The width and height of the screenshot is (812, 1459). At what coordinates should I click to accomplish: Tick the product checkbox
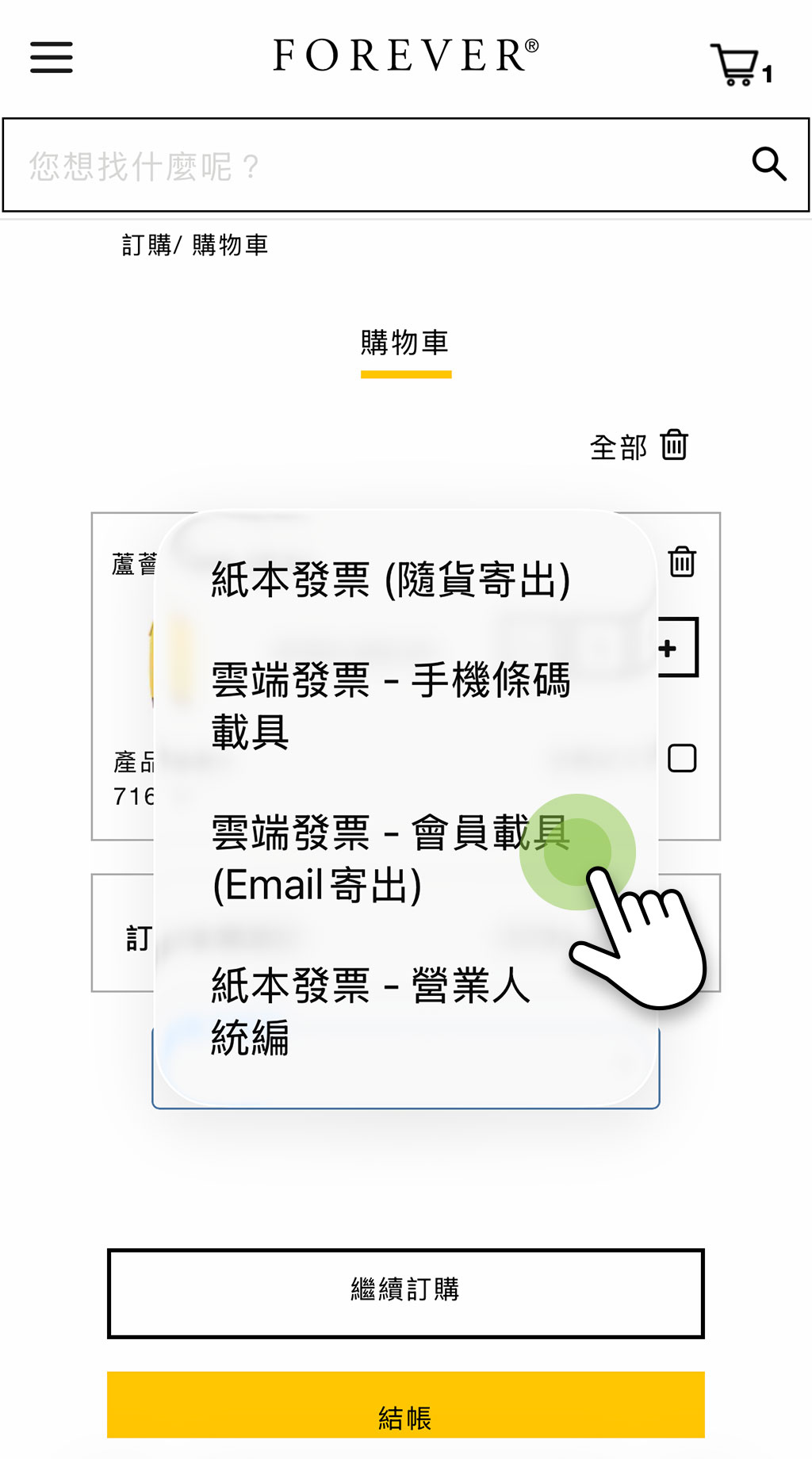(682, 758)
